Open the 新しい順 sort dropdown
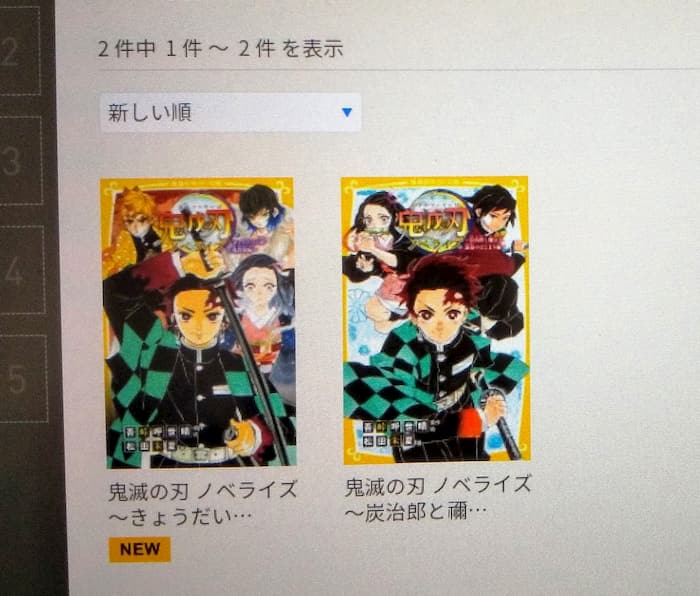Screen dimensions: 700x596 (230, 112)
